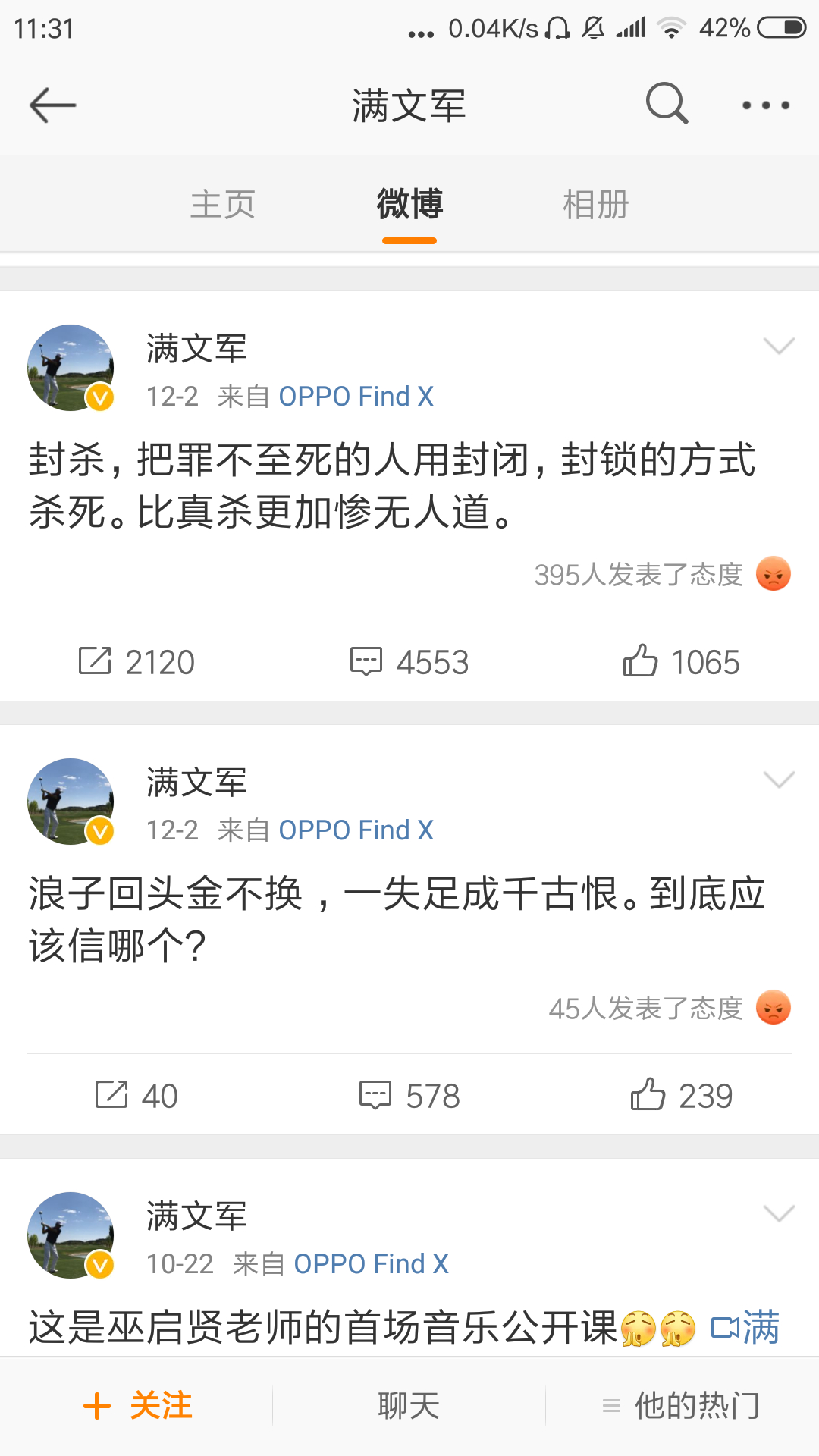Follow 满文军 with the 关注 button
The image size is (819, 1456).
(x=137, y=1406)
